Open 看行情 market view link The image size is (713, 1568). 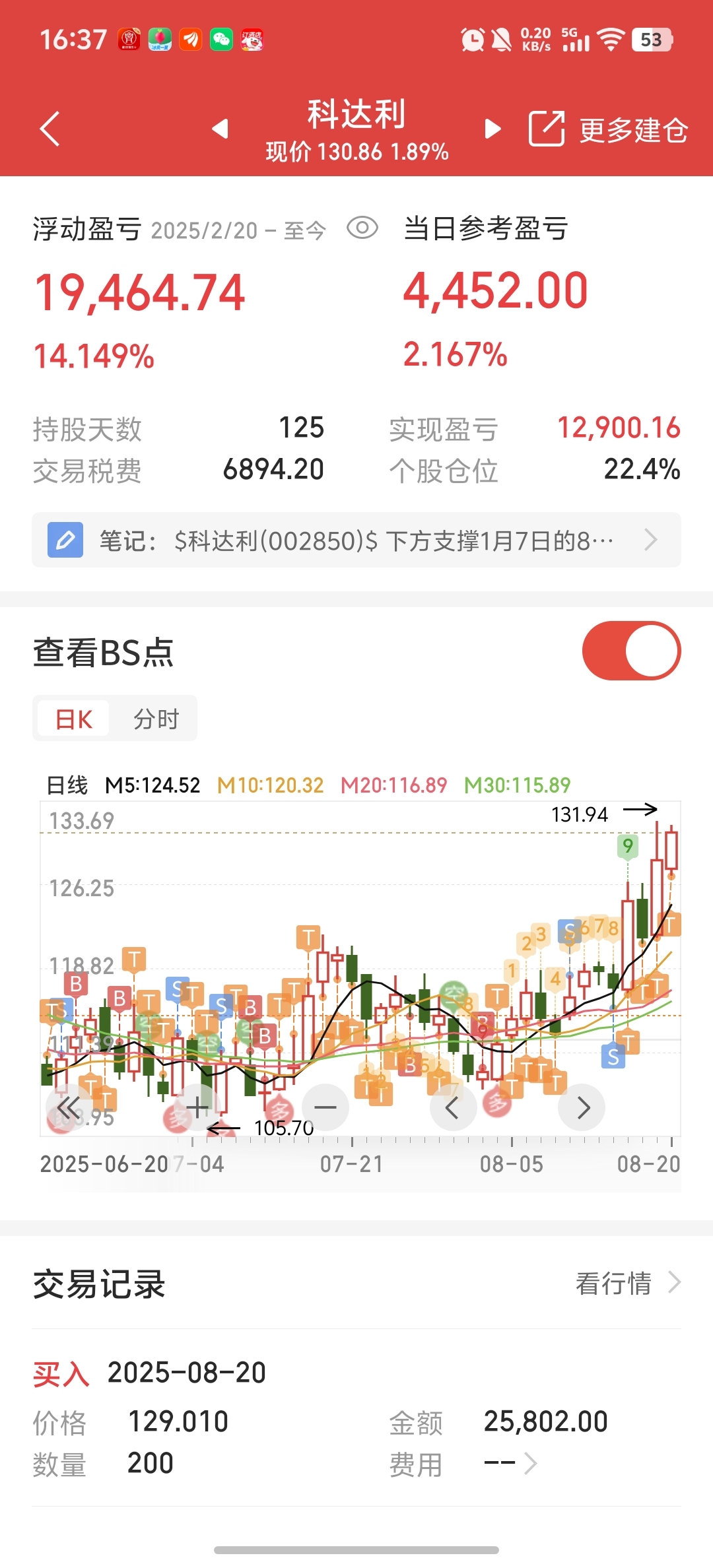click(x=628, y=1283)
